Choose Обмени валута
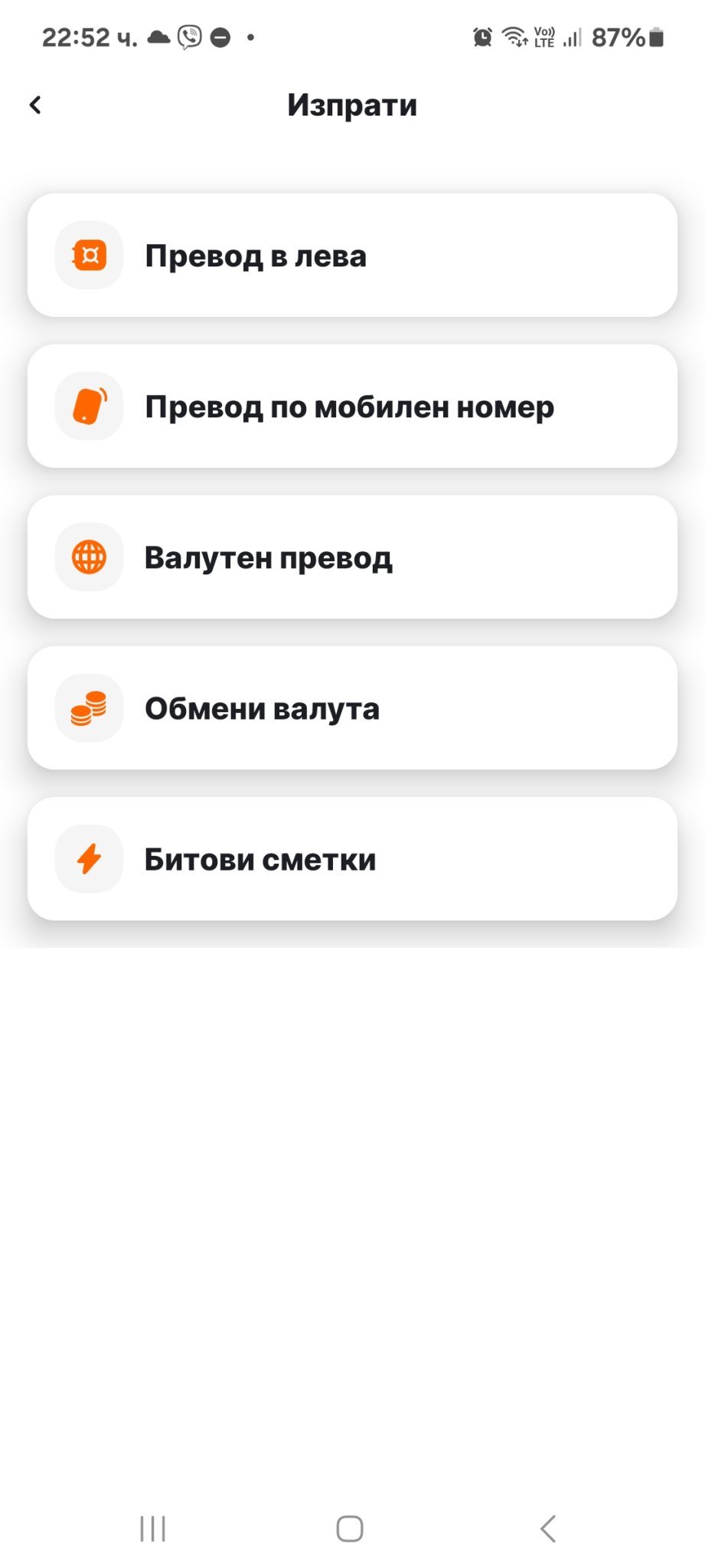The image size is (705, 1568). click(x=352, y=708)
